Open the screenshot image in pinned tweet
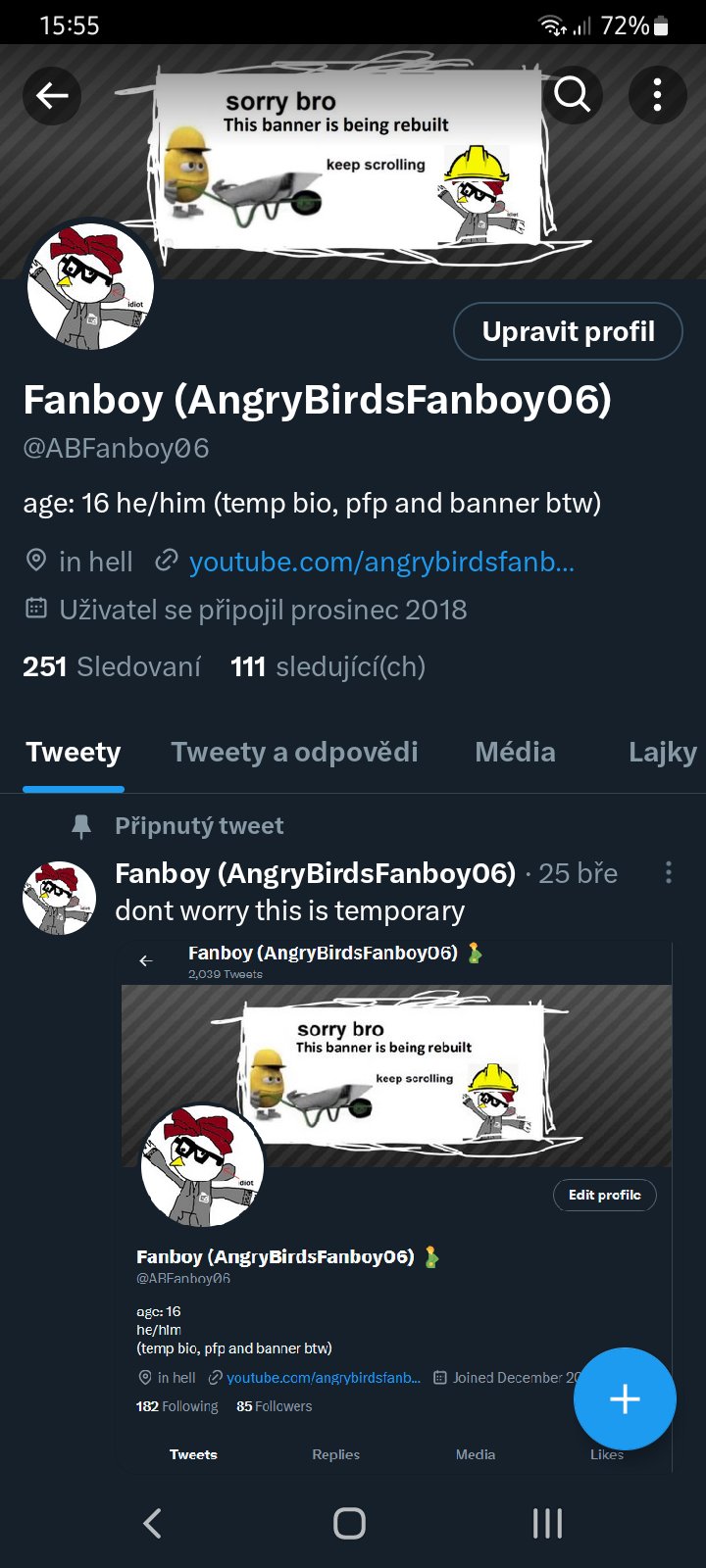 [392, 1205]
